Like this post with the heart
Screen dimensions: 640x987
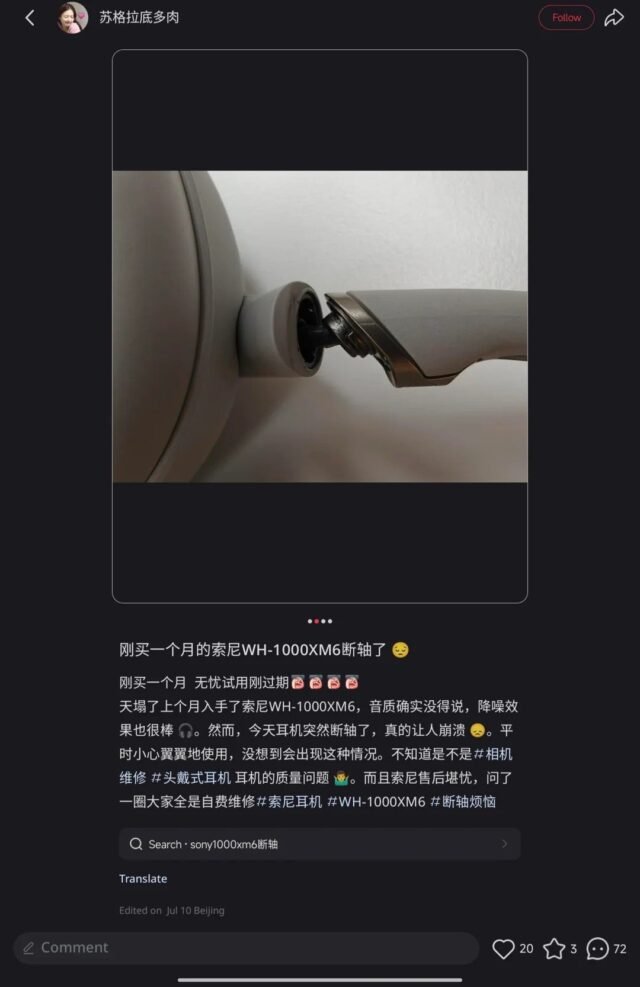click(x=503, y=949)
